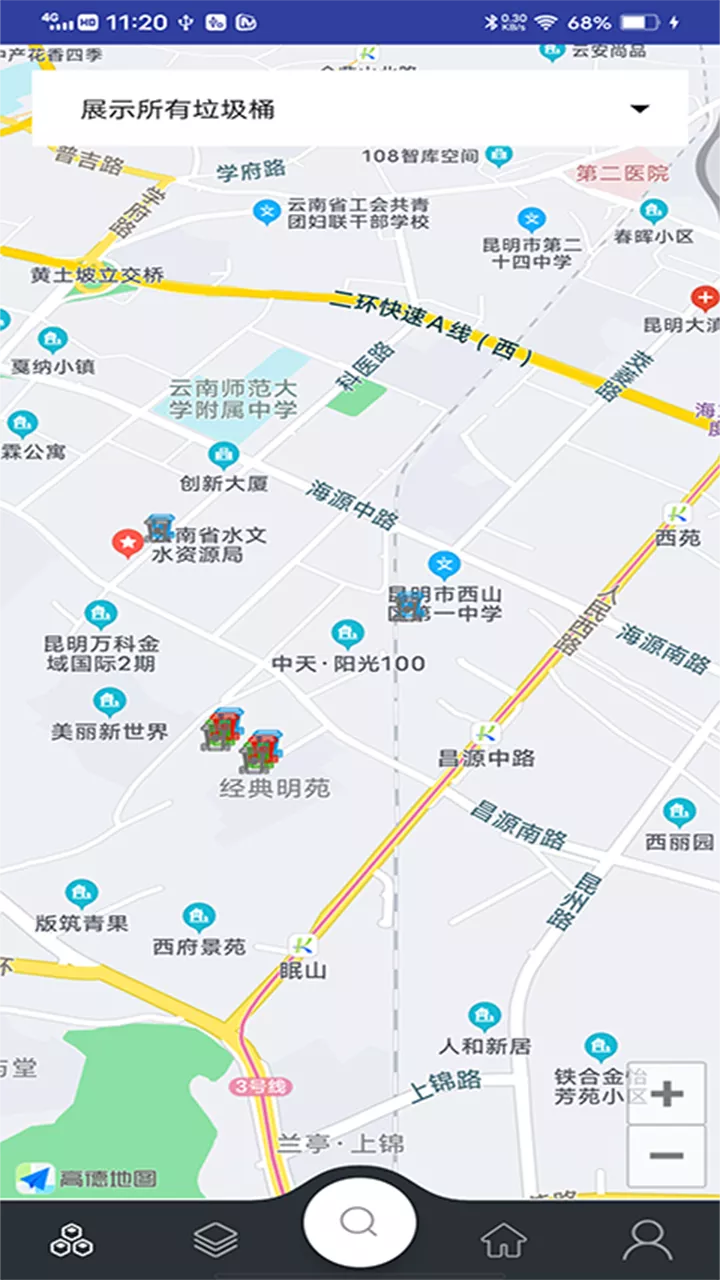Zoom in with the plus button
The image size is (720, 1280).
tap(668, 1091)
